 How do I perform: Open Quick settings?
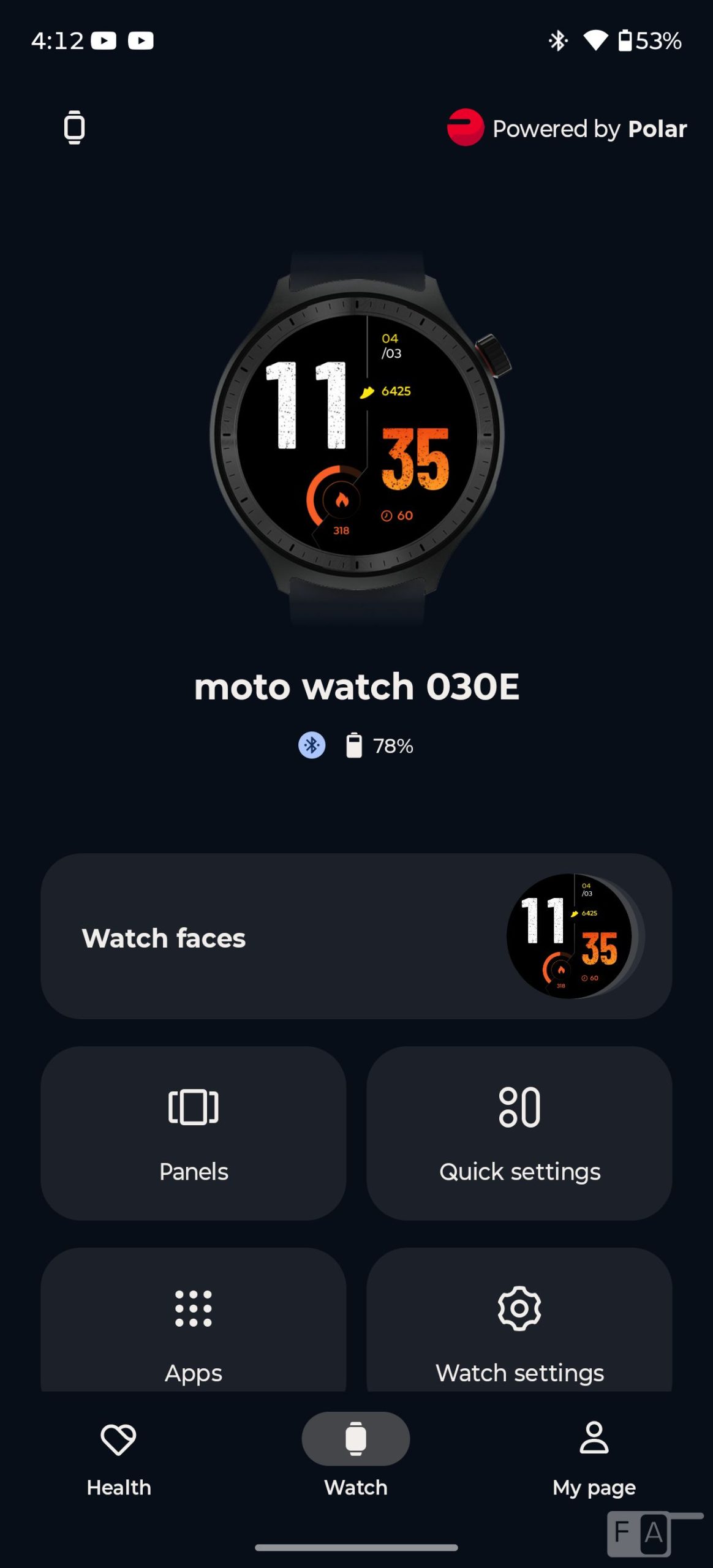point(519,1133)
